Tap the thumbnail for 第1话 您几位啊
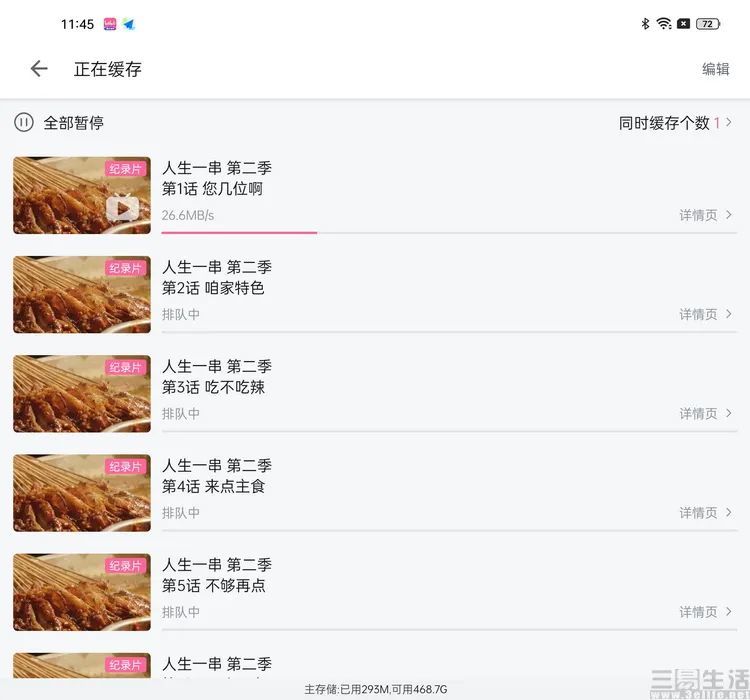The width and height of the screenshot is (750, 700). tap(82, 195)
